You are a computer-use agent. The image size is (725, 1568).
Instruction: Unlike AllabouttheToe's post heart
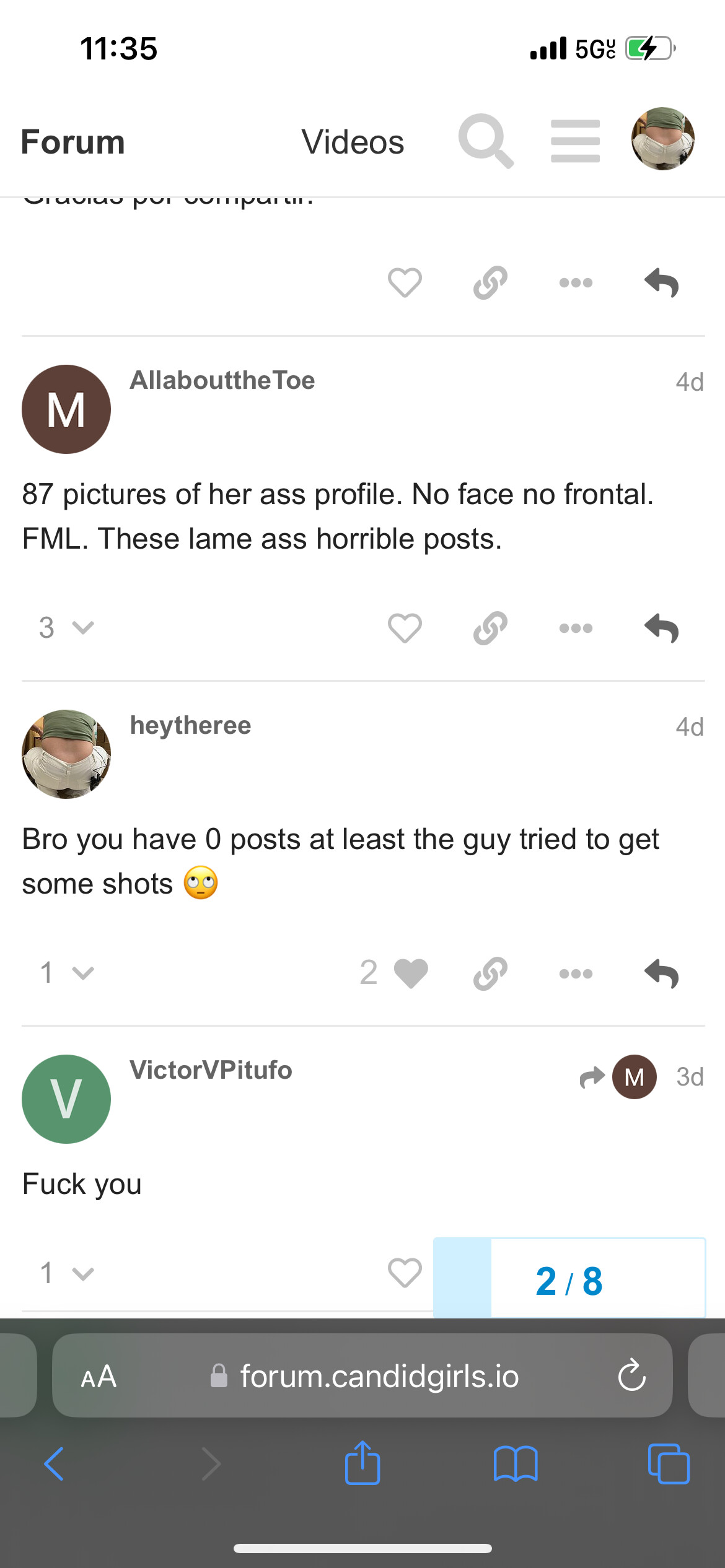coord(406,627)
